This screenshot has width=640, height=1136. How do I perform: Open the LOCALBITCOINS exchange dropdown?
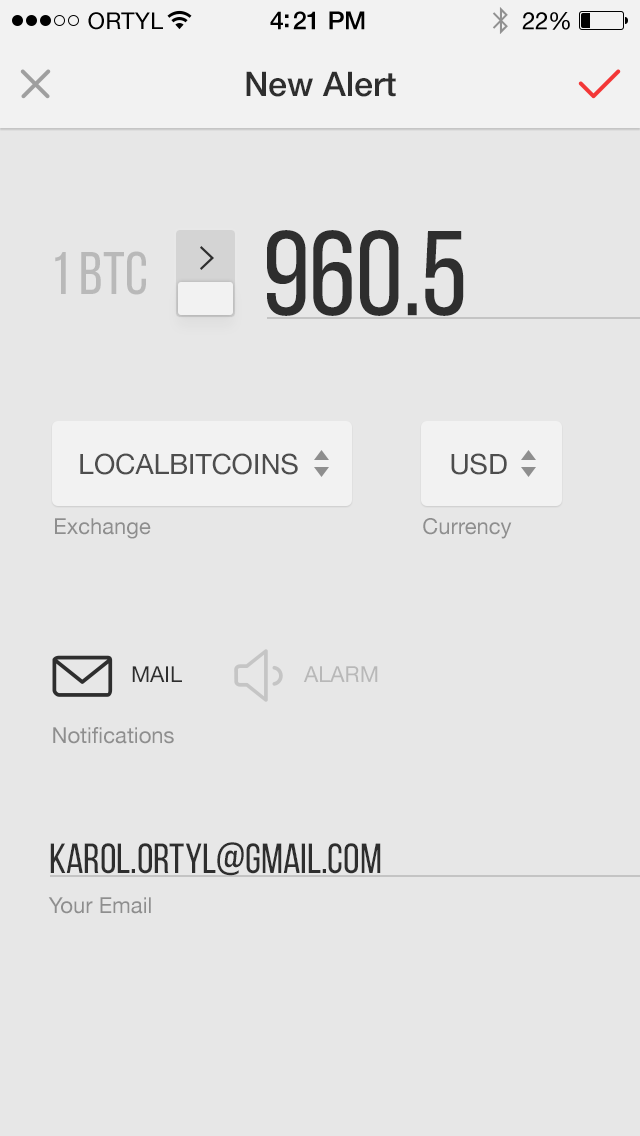[x=202, y=464]
